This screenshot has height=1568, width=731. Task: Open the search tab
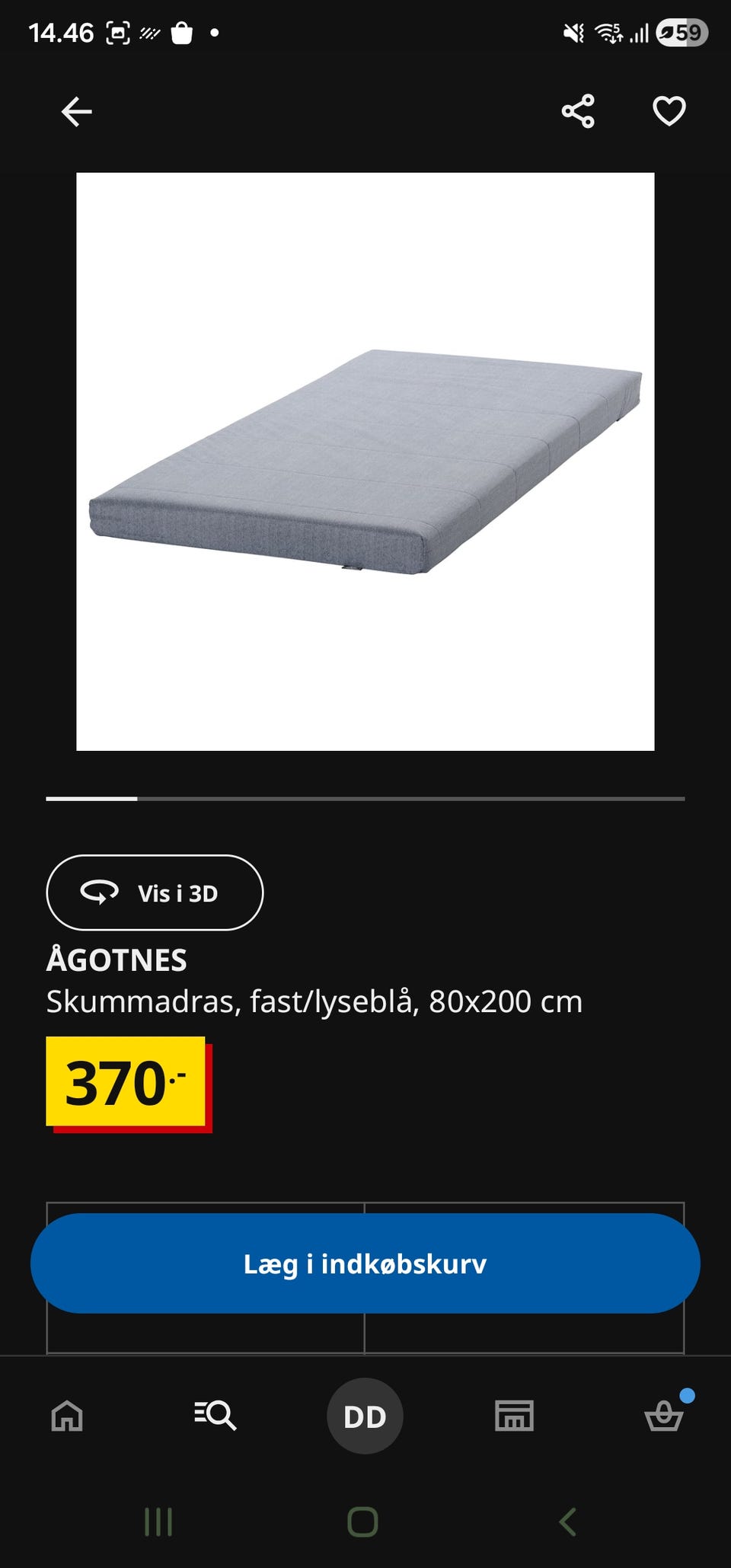pos(215,1416)
